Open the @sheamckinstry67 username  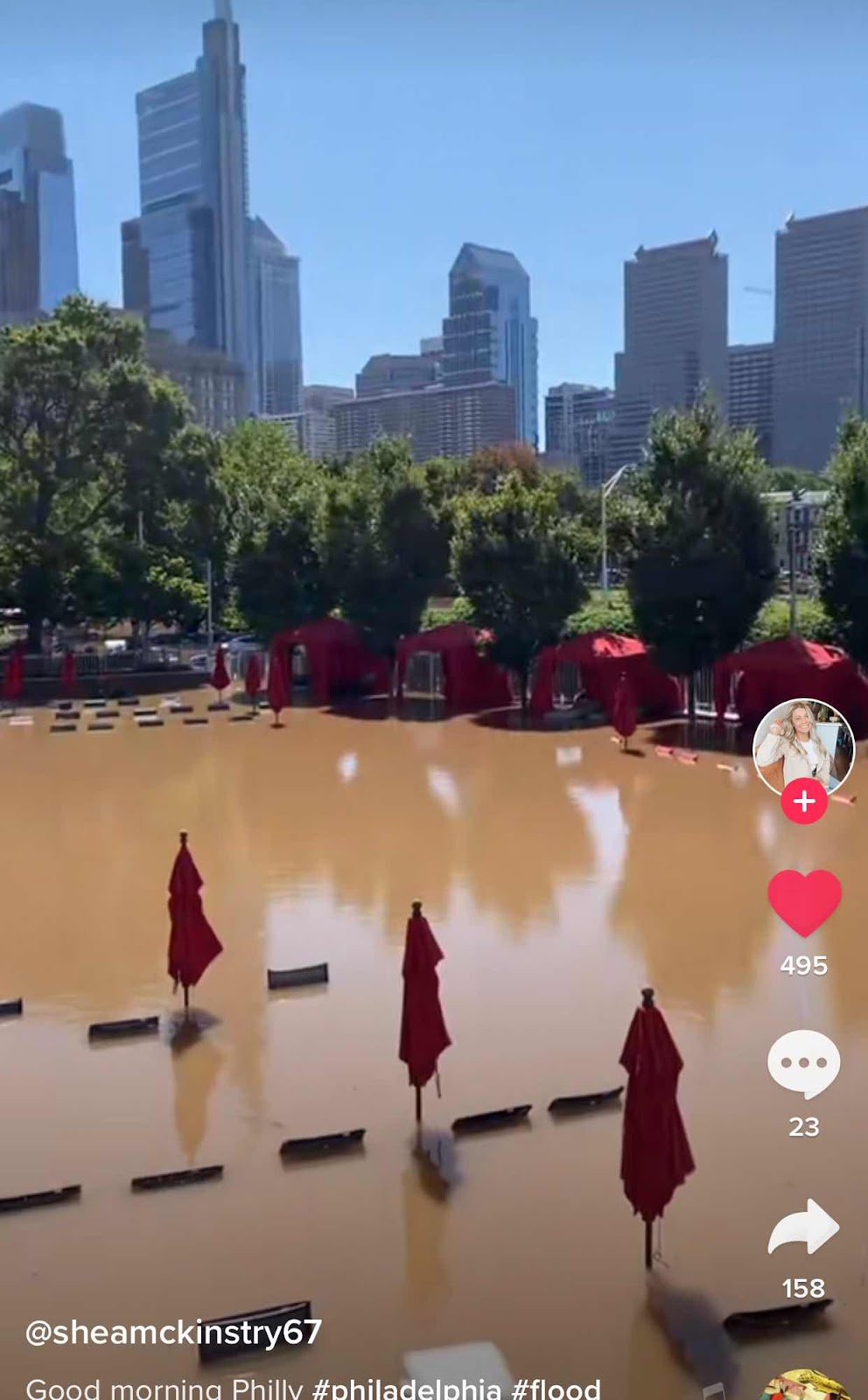[173, 1333]
